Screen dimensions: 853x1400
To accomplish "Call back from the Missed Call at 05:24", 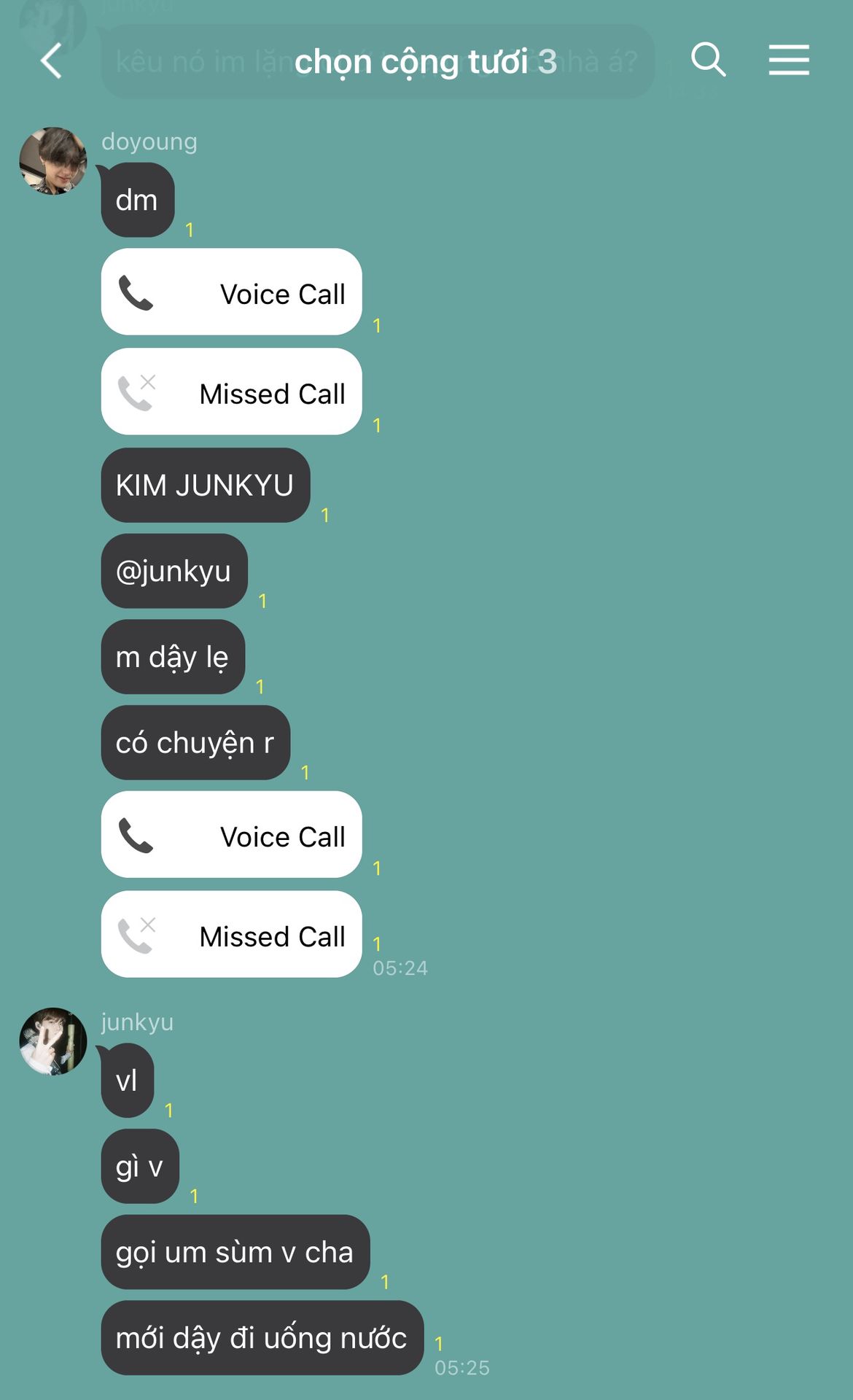I will [x=231, y=935].
